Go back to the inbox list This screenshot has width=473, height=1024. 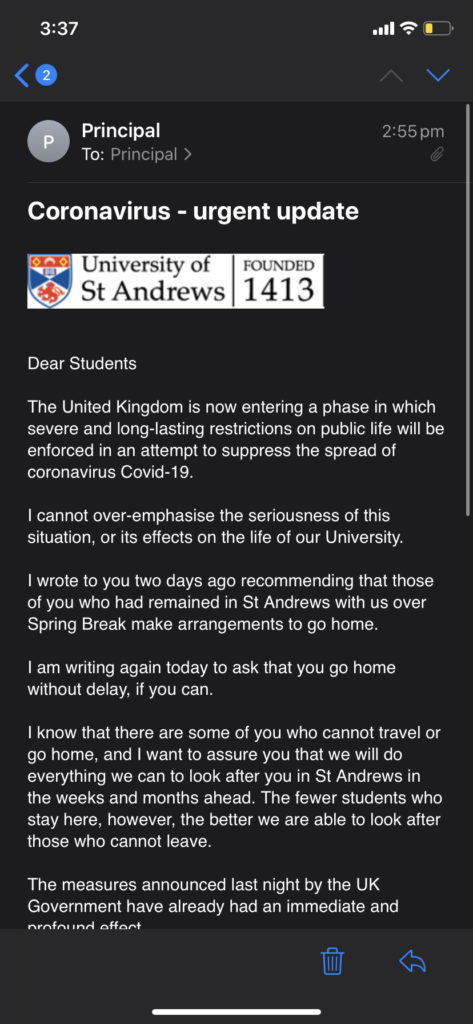coord(35,76)
